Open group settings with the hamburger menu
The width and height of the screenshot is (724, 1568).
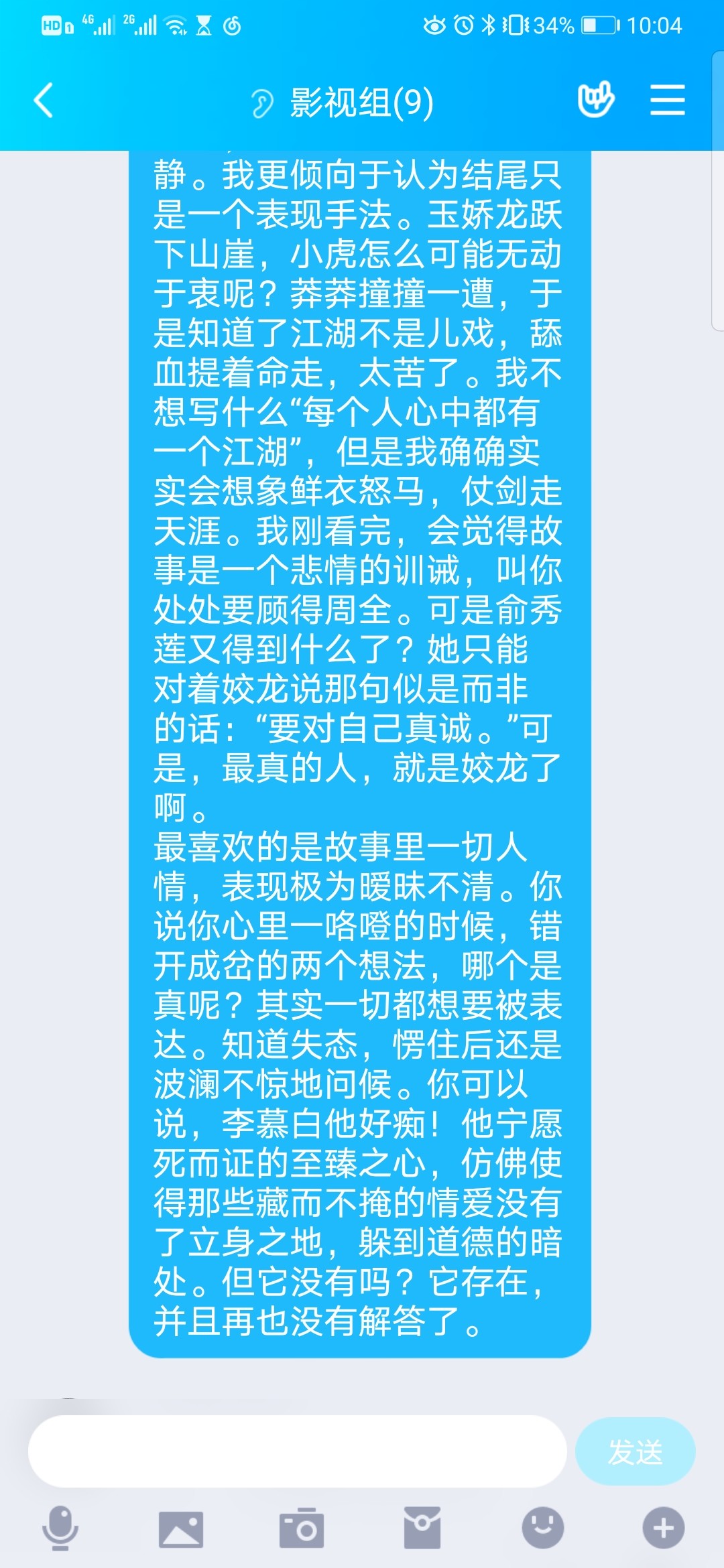pos(668,101)
